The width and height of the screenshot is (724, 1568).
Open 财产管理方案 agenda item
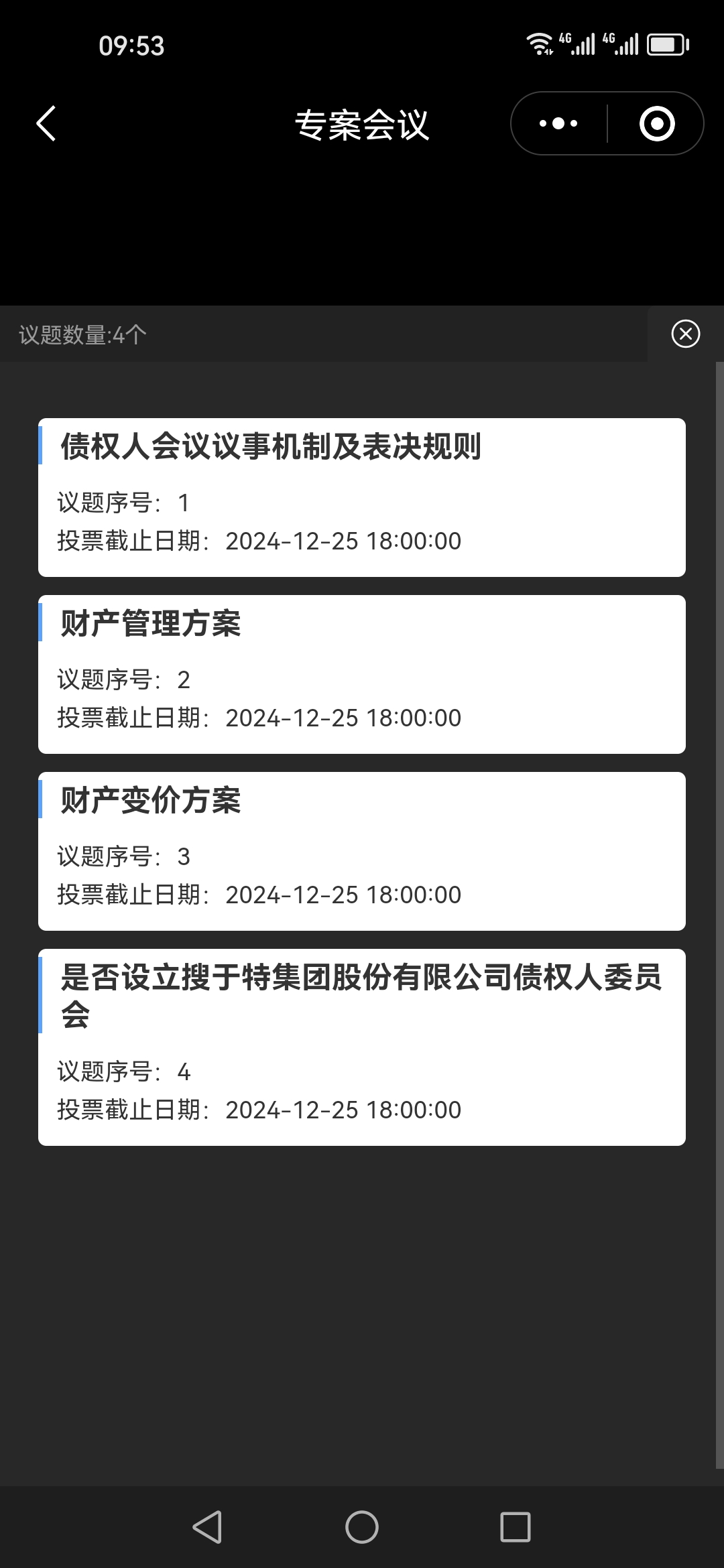click(362, 674)
